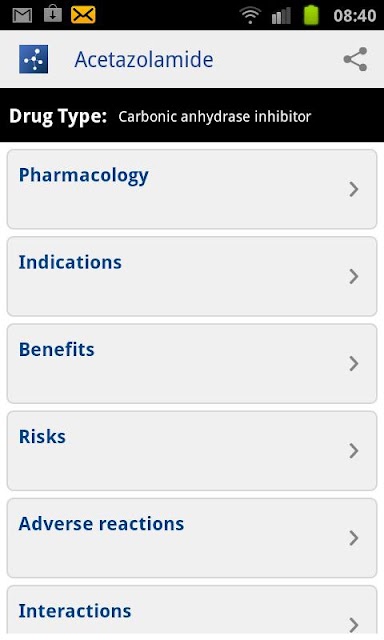Tap the app logo in the header

(x=33, y=60)
